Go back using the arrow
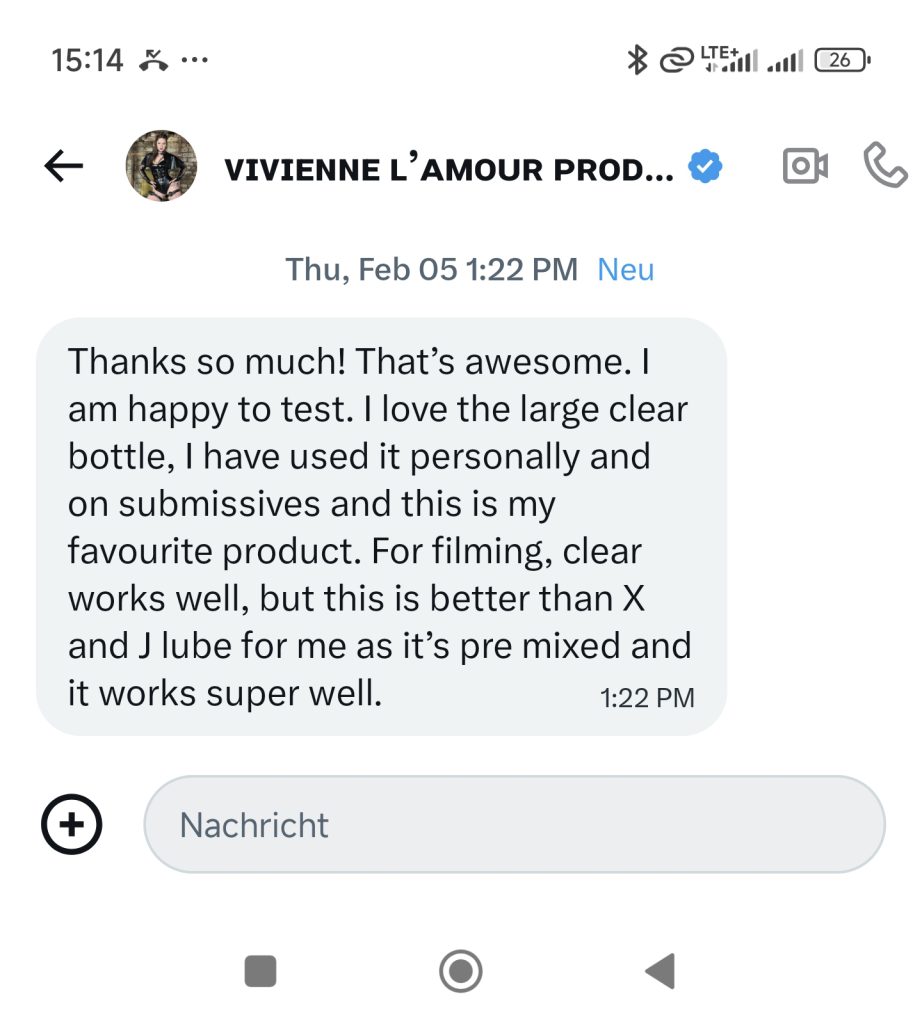This screenshot has width=922, height=1024. (x=64, y=167)
